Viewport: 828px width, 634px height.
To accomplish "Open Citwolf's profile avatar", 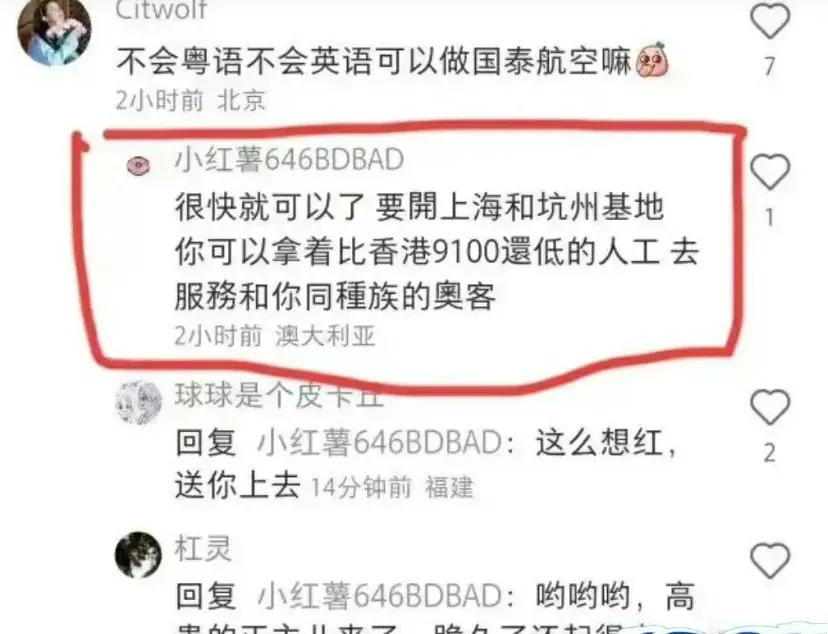I will (x=54, y=32).
